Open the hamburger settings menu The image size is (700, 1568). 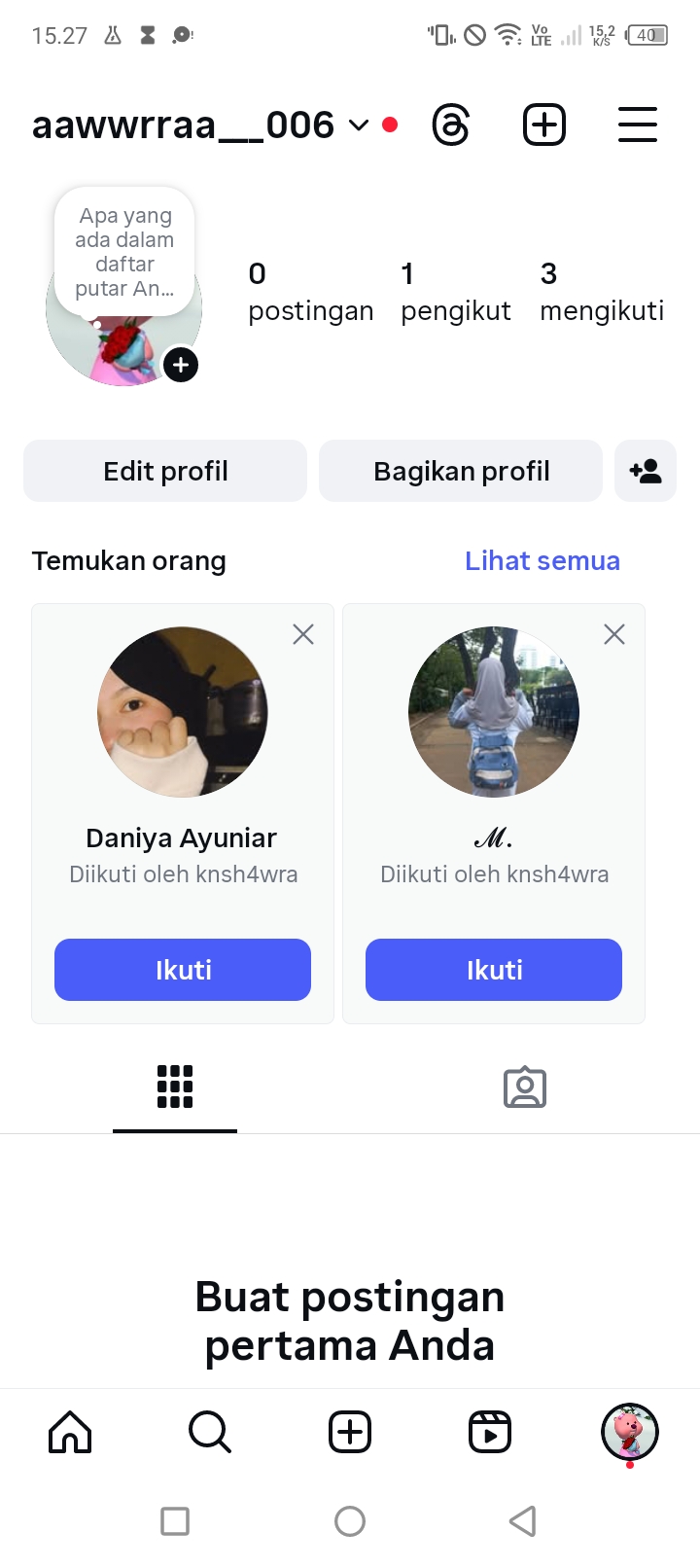(x=638, y=125)
